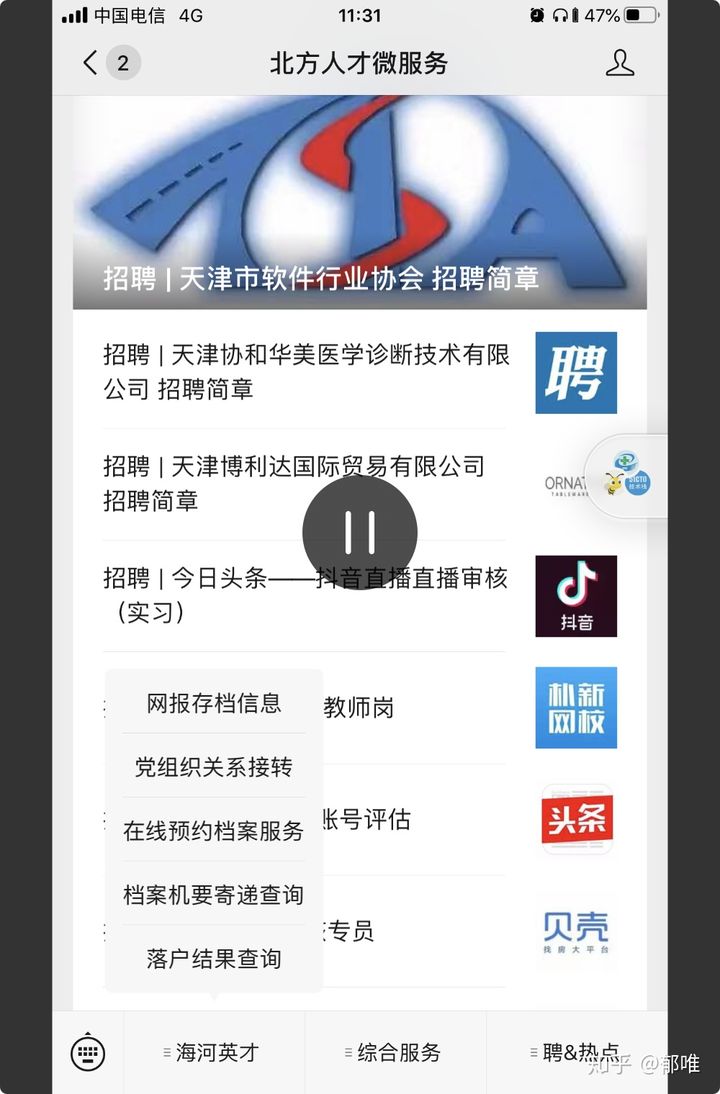Open the account profile icon

click(619, 64)
